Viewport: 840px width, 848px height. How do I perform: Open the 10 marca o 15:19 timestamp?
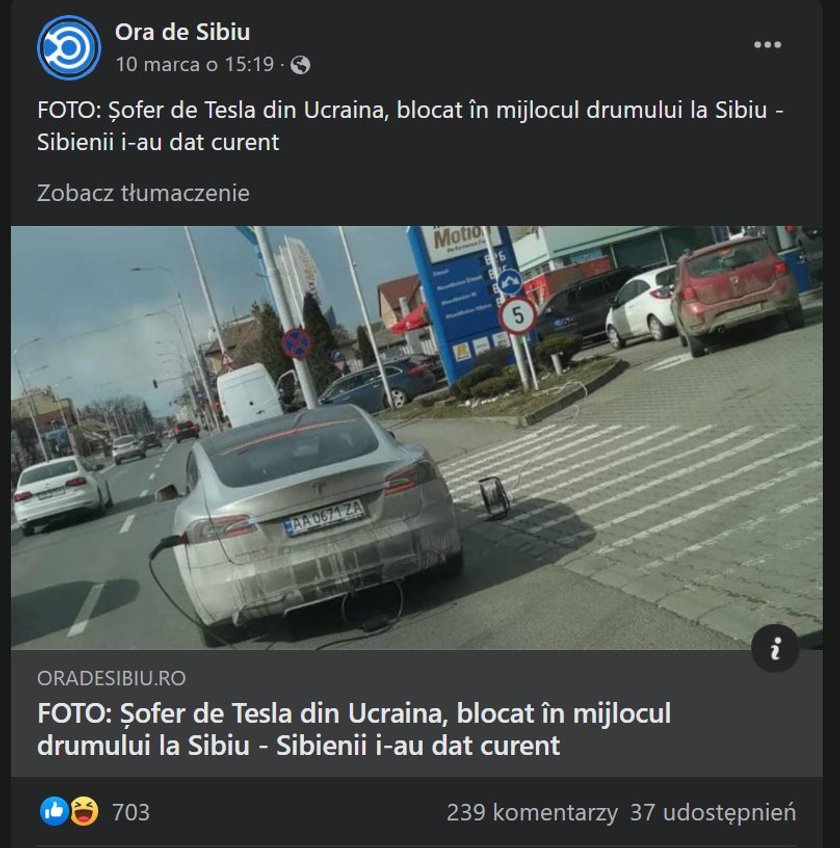pos(194,65)
